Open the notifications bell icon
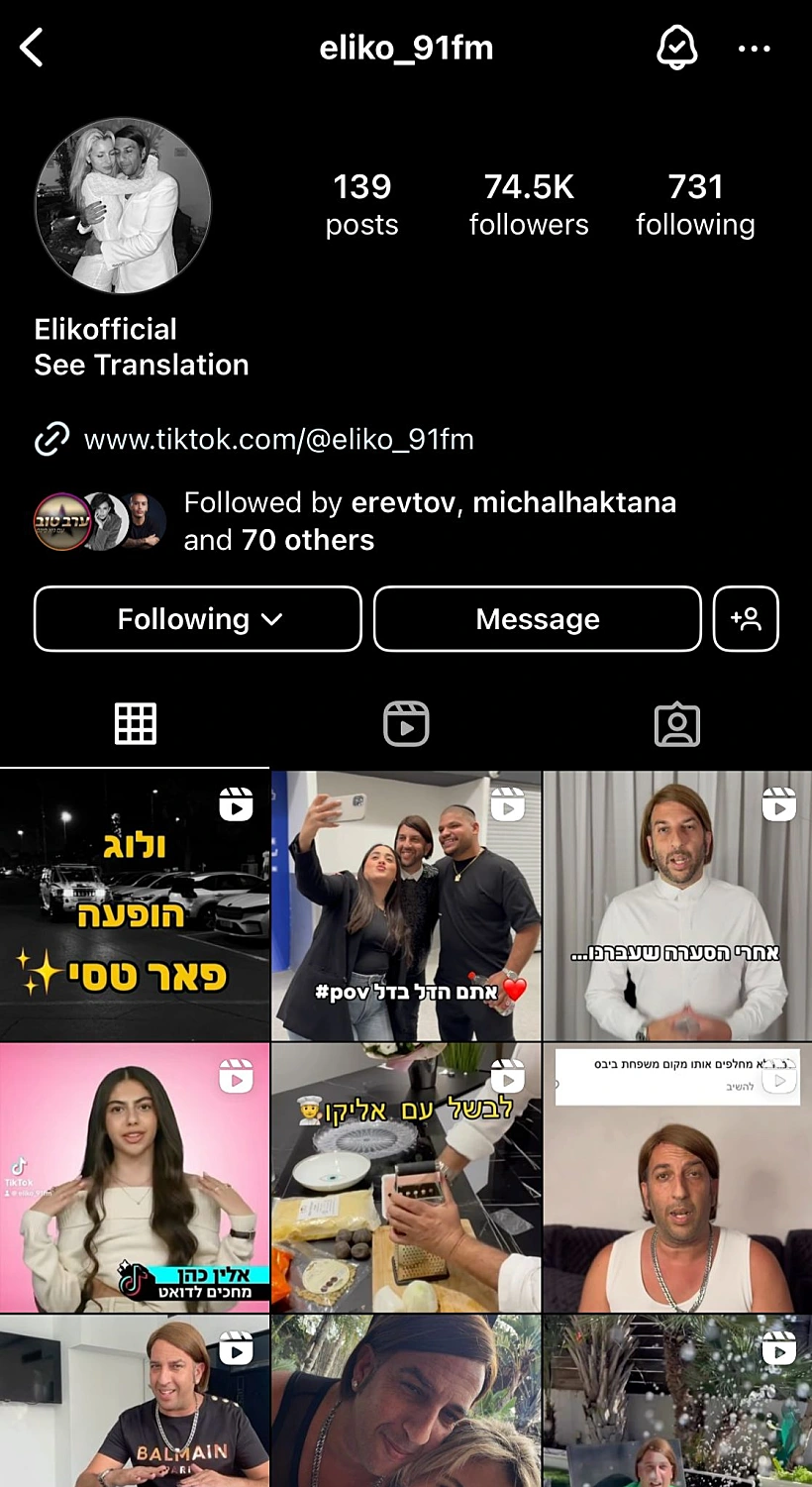812x1487 pixels. click(x=676, y=47)
